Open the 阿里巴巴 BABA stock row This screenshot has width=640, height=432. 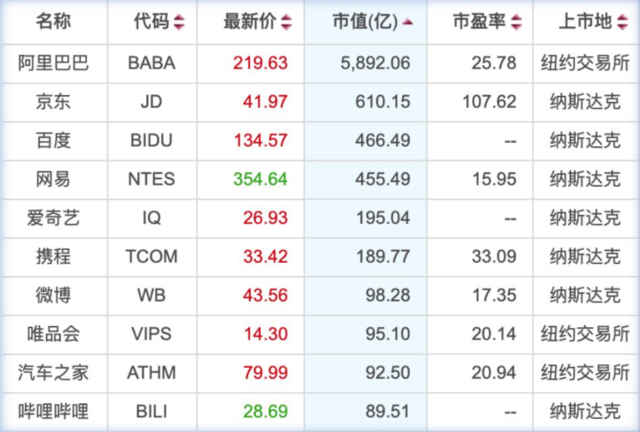(x=54, y=63)
